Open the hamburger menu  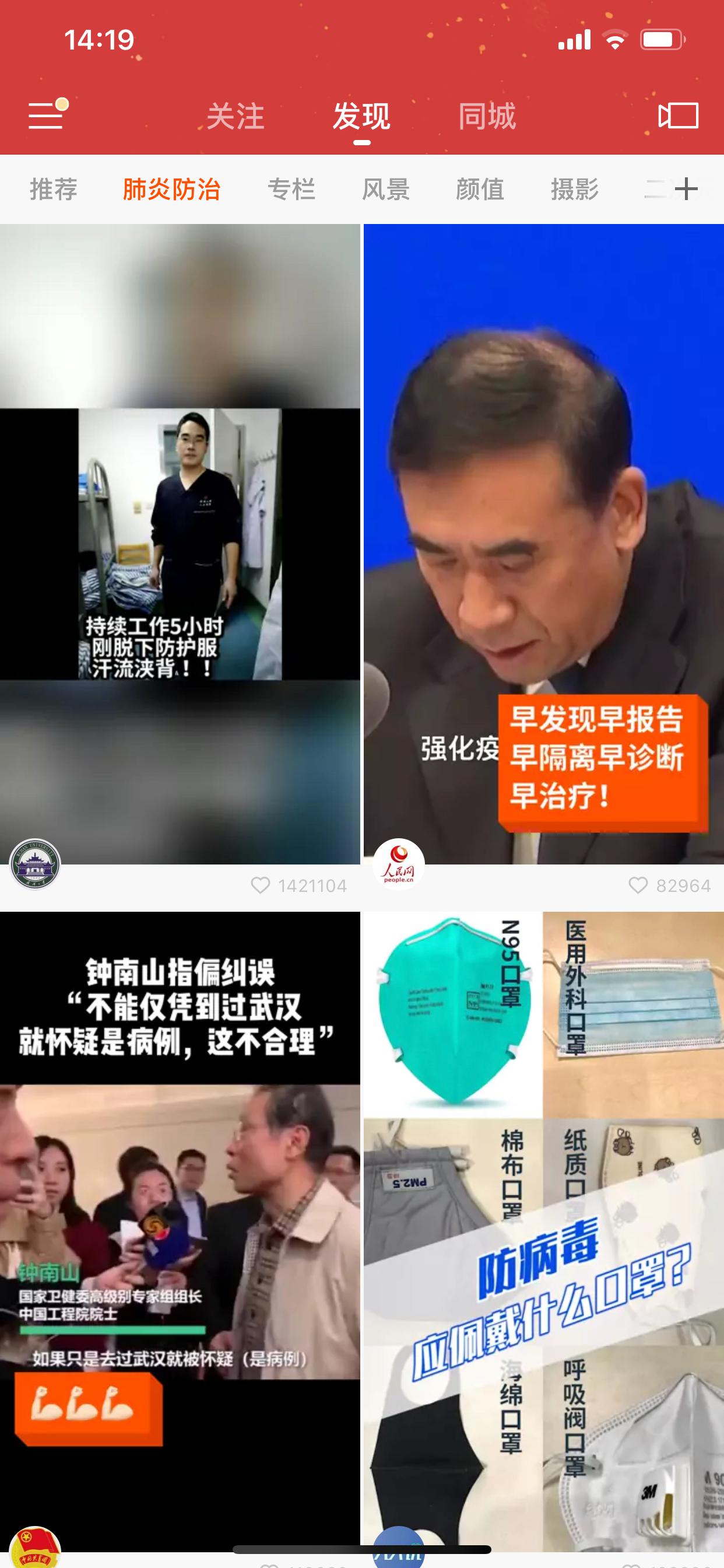(x=46, y=115)
